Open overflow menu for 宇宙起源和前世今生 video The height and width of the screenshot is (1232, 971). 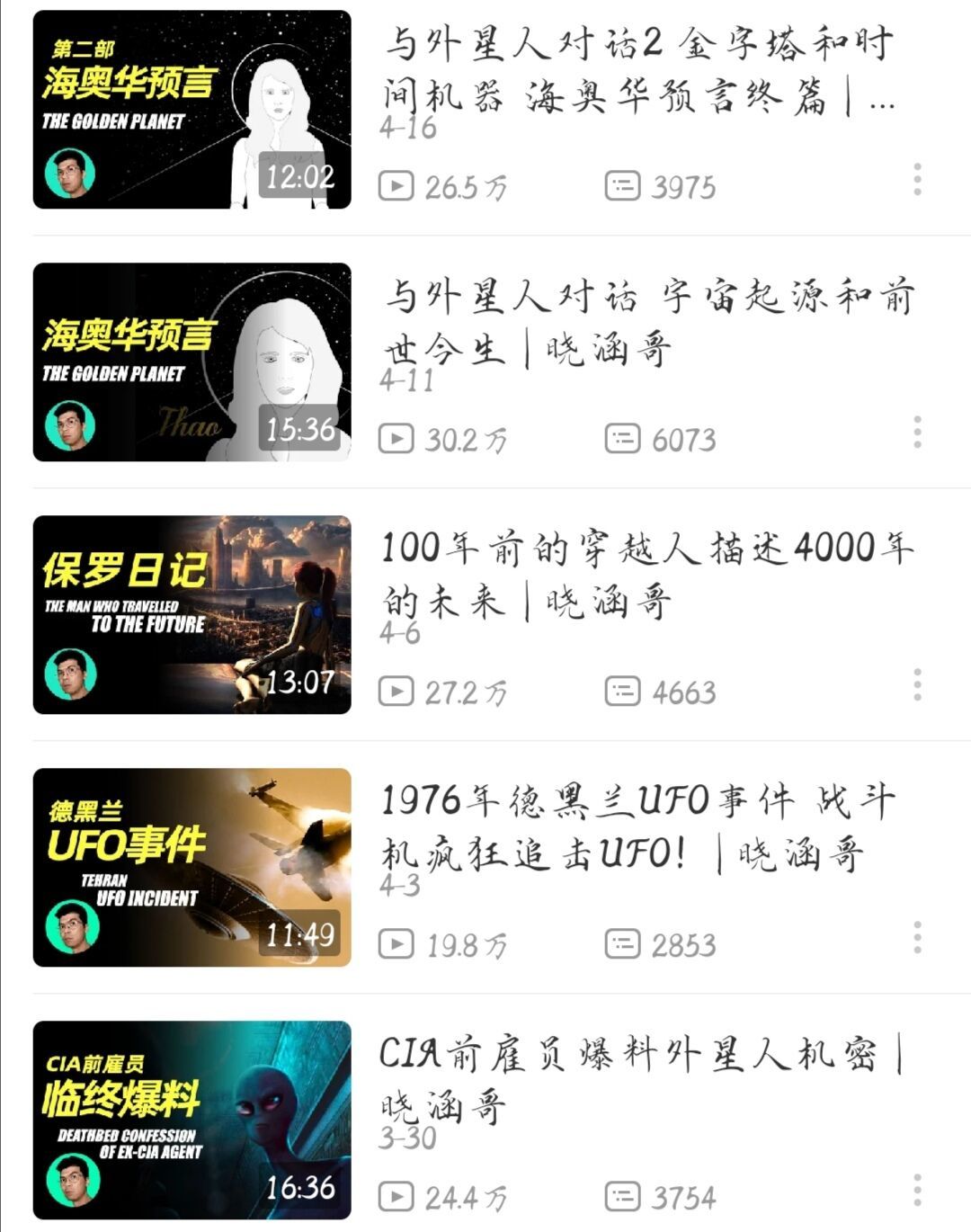click(917, 433)
